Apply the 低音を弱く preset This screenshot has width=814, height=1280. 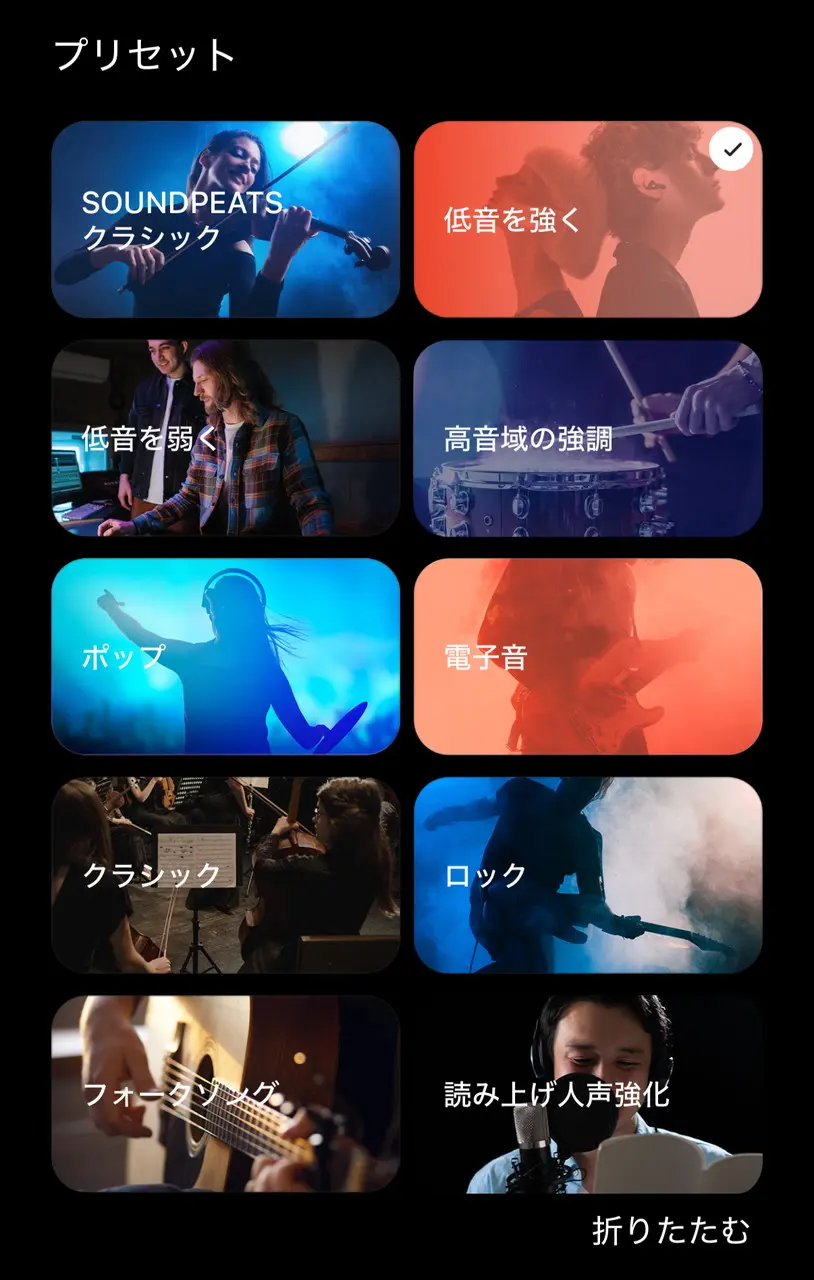coord(225,438)
